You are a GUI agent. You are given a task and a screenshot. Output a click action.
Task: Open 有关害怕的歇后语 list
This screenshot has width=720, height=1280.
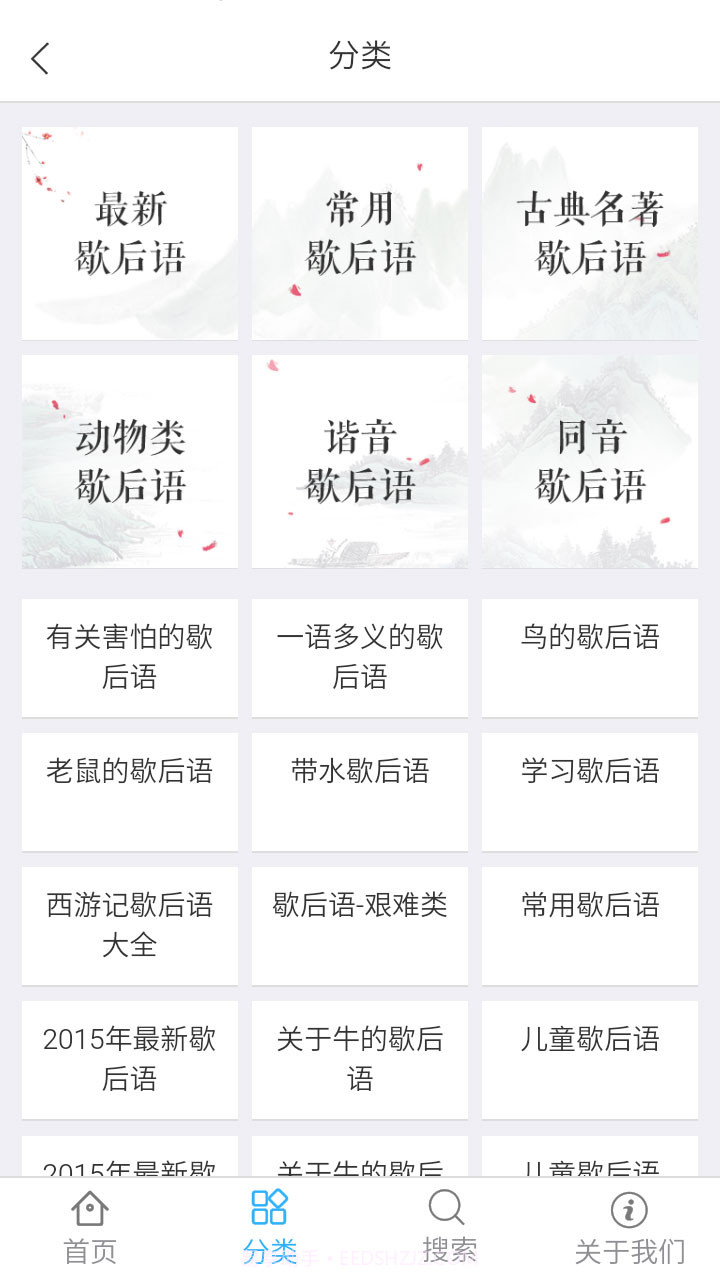click(x=129, y=657)
